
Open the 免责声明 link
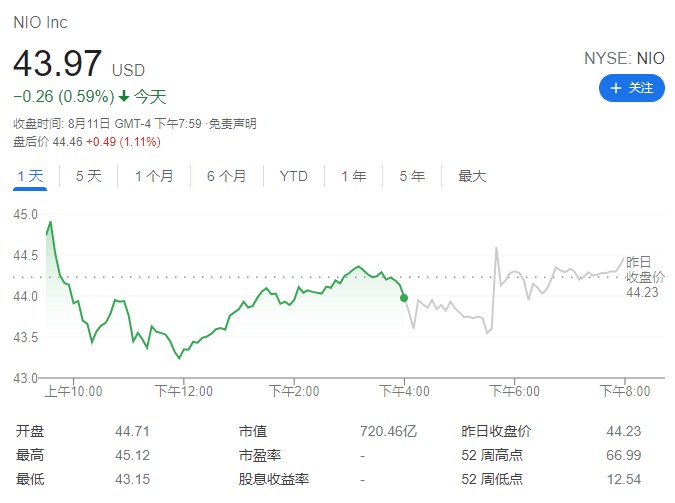click(x=234, y=124)
